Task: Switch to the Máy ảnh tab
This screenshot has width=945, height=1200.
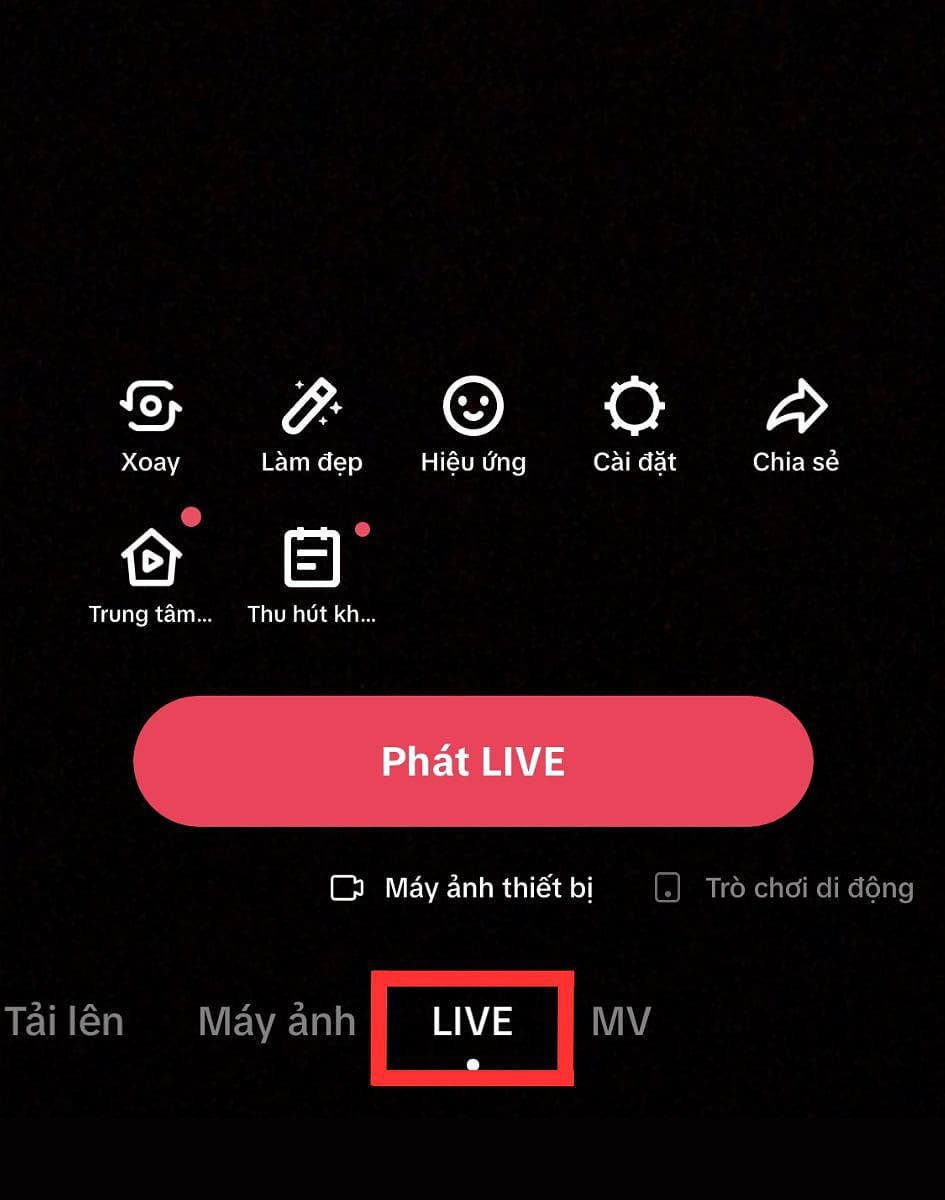Action: (277, 1022)
